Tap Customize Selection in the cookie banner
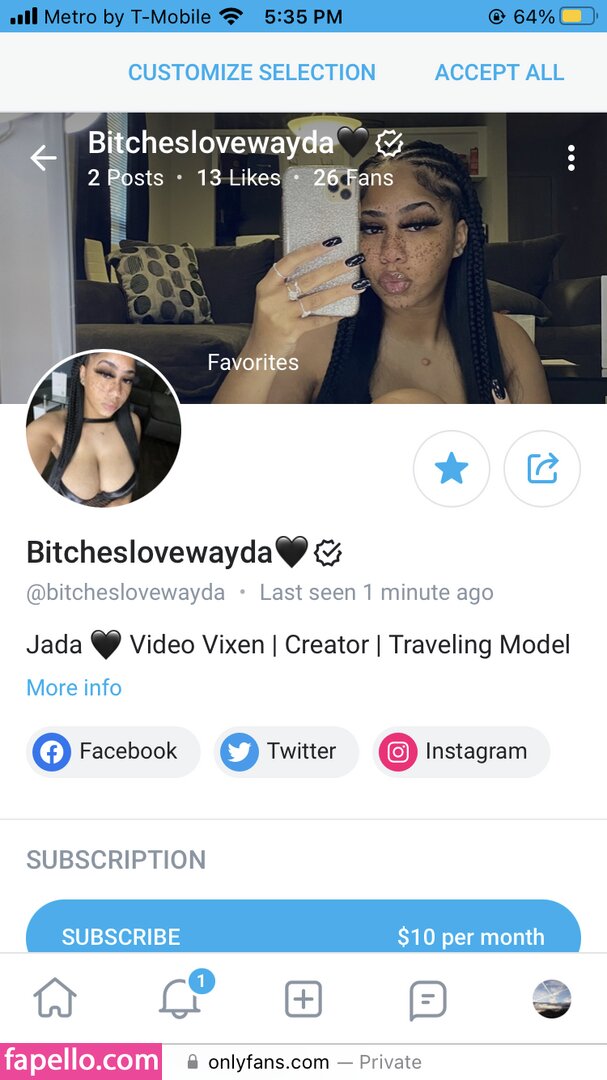 click(251, 73)
